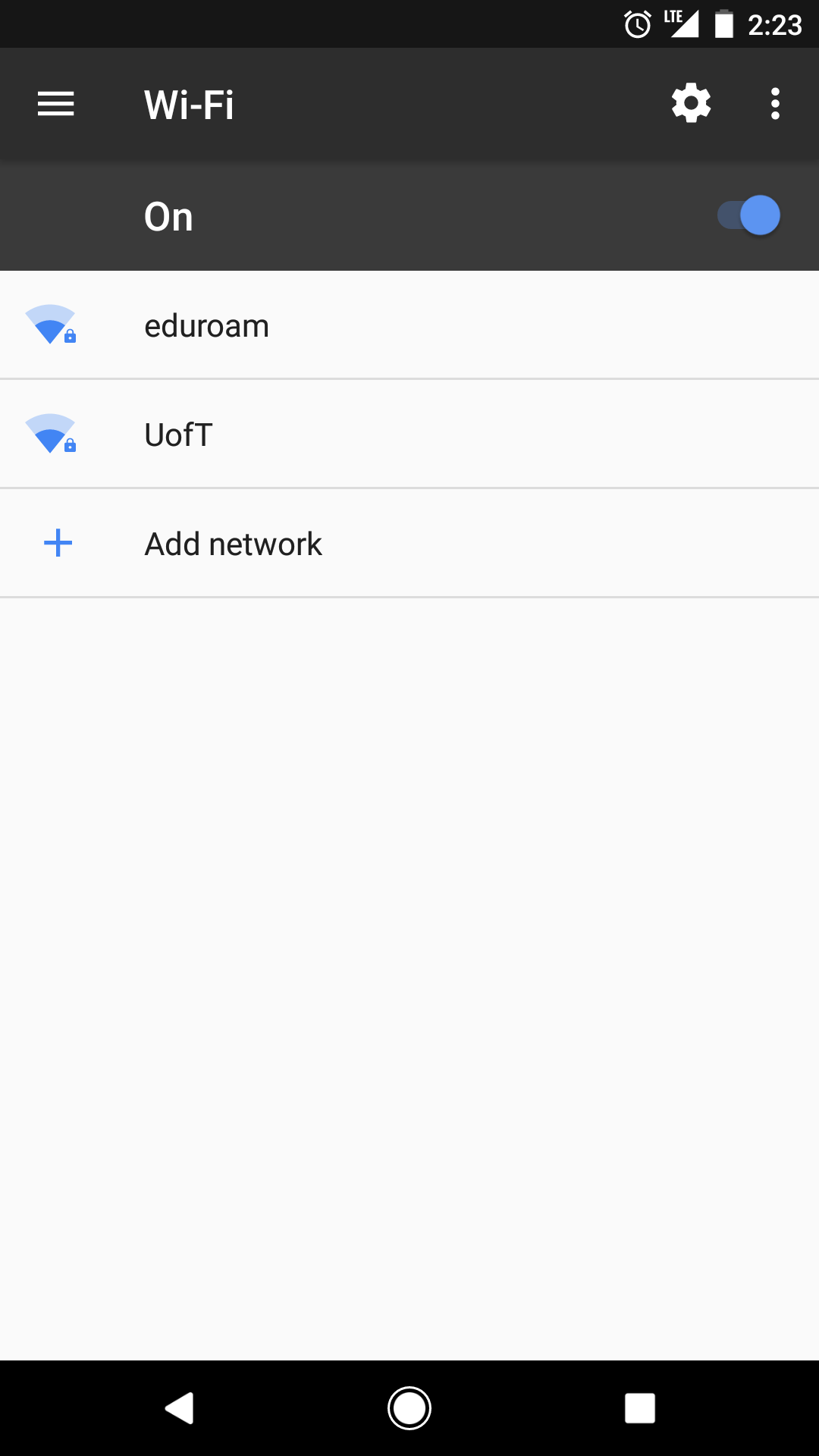Open the navigation drawer menu

(56, 104)
